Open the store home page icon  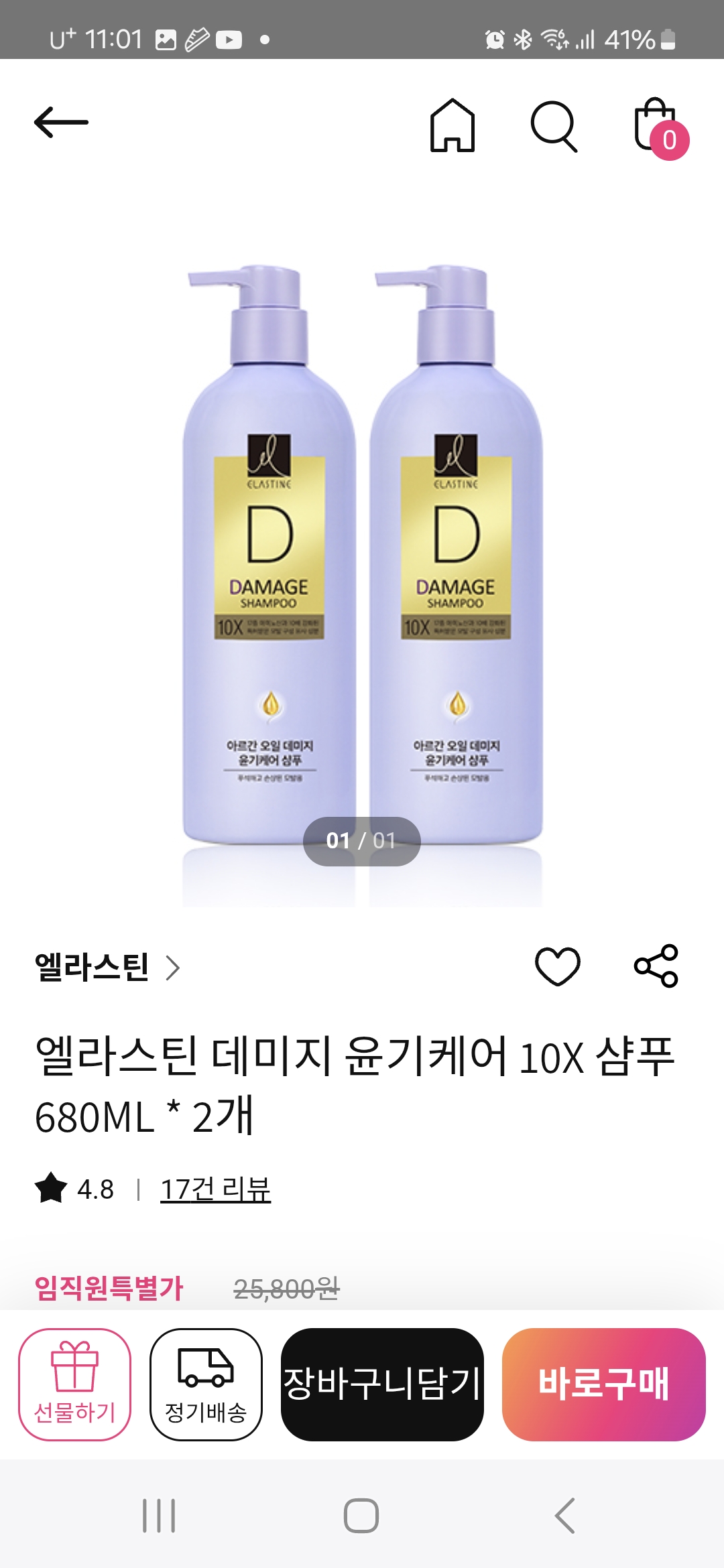[x=452, y=125]
